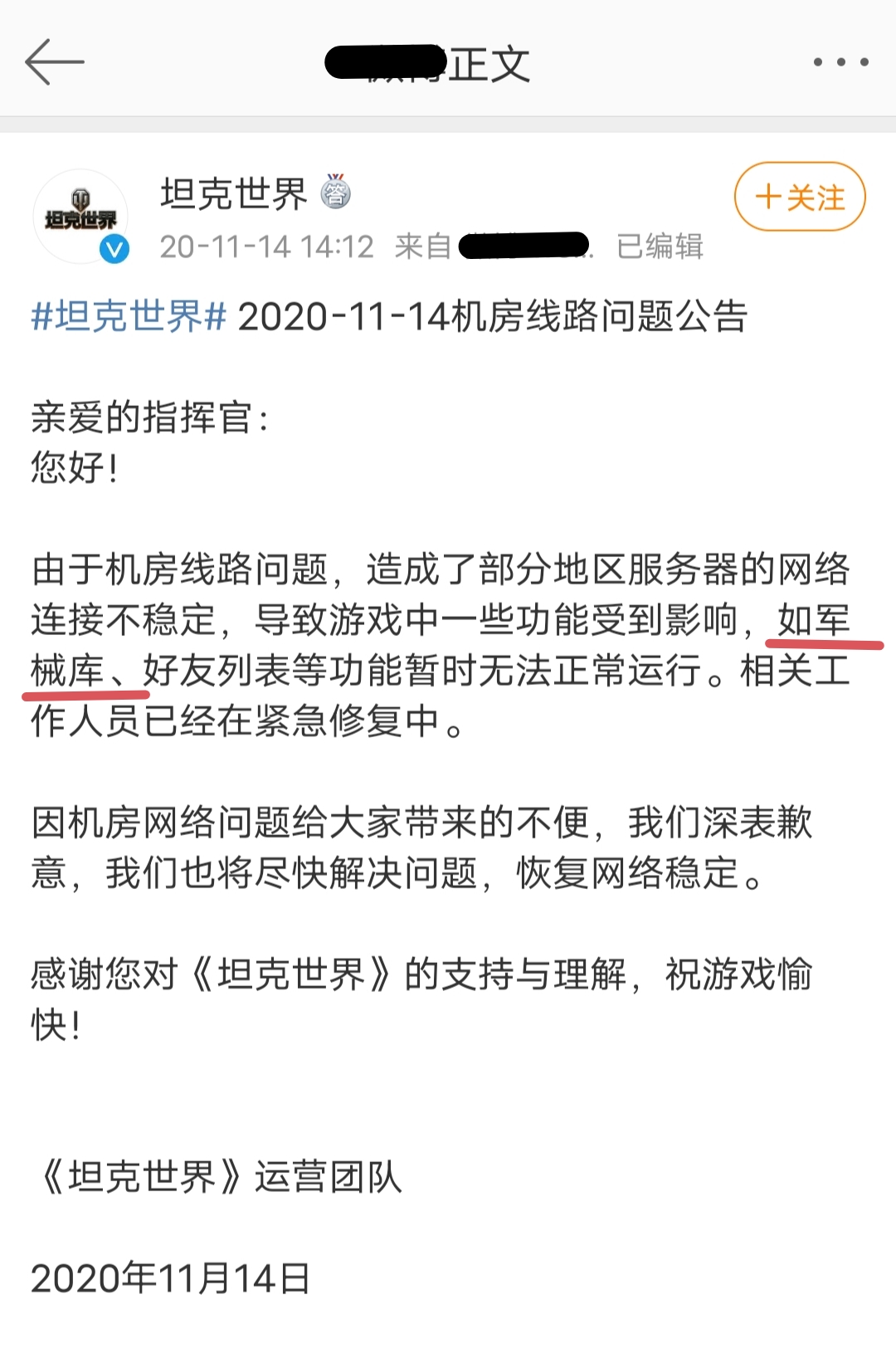This screenshot has height=1348, width=896.
Task: Open the three-dot overflow menu
Action: (x=840, y=62)
